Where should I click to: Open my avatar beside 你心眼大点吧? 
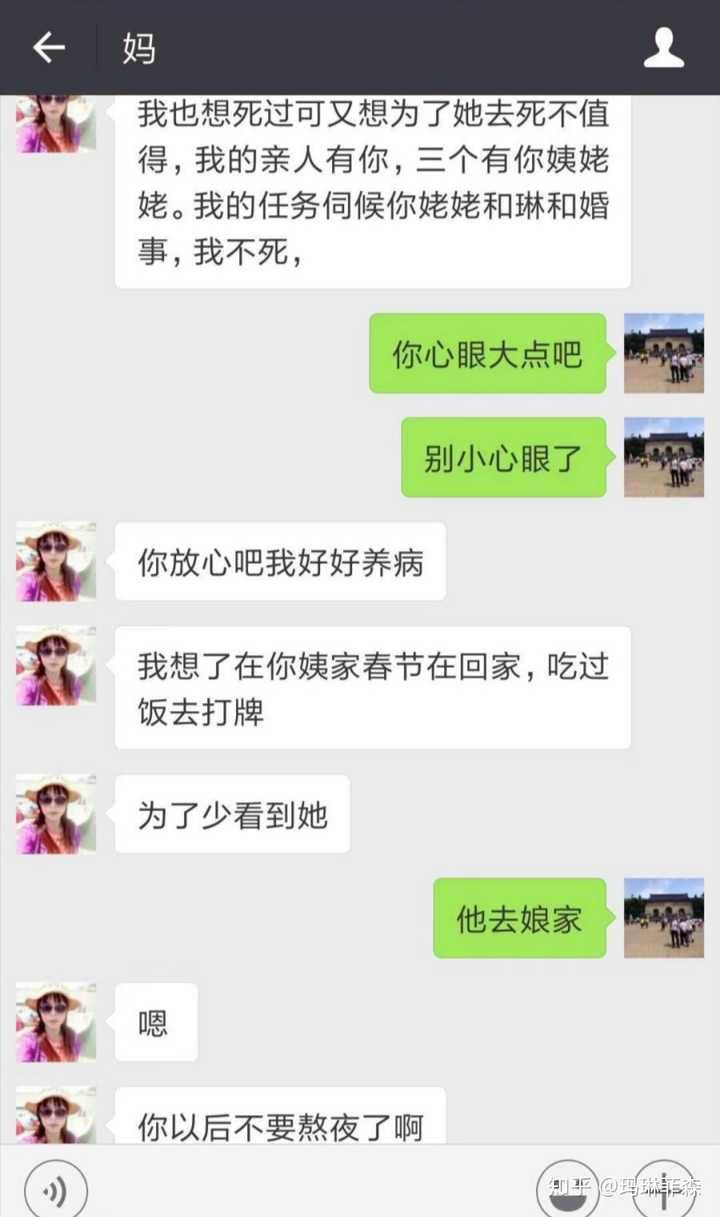(x=663, y=353)
